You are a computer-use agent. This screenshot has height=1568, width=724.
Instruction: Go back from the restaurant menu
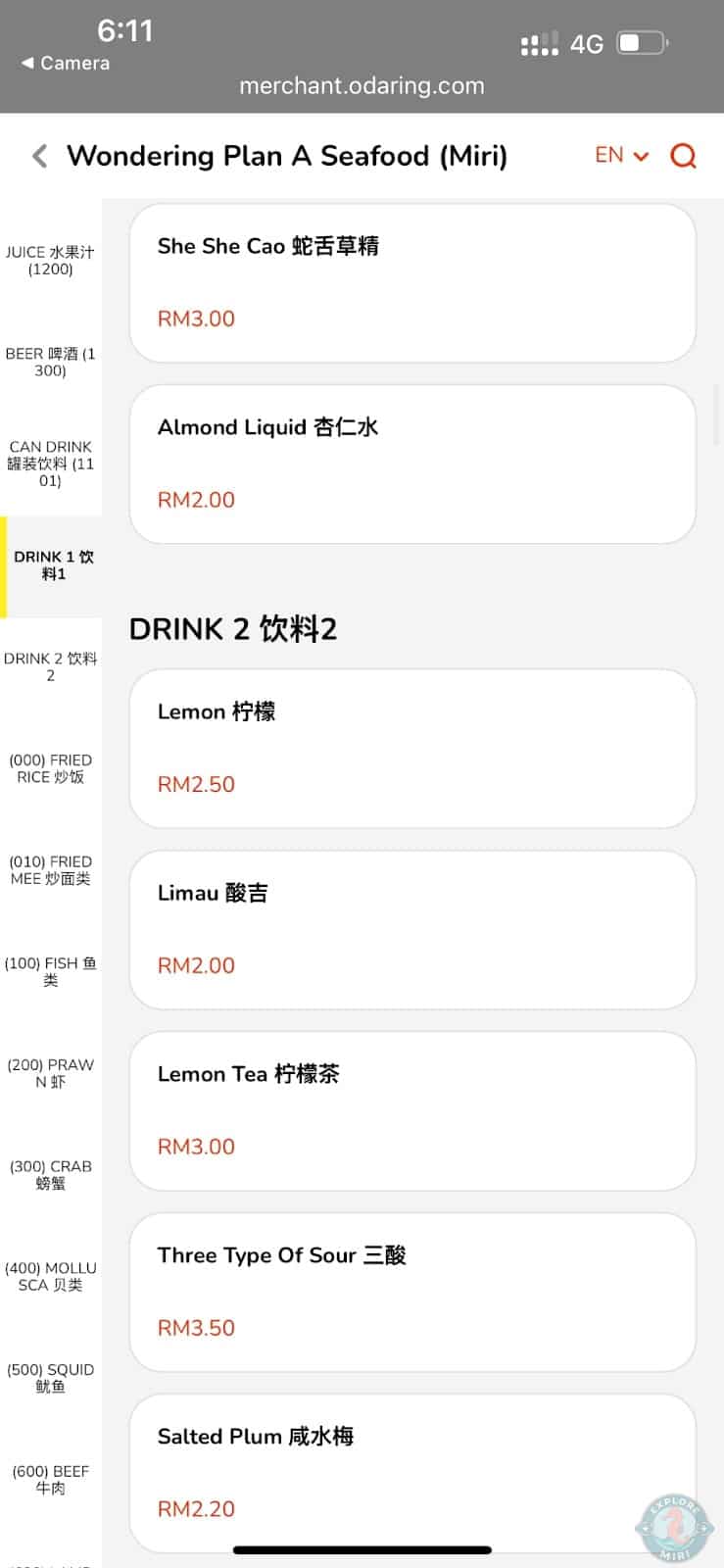pyautogui.click(x=39, y=156)
